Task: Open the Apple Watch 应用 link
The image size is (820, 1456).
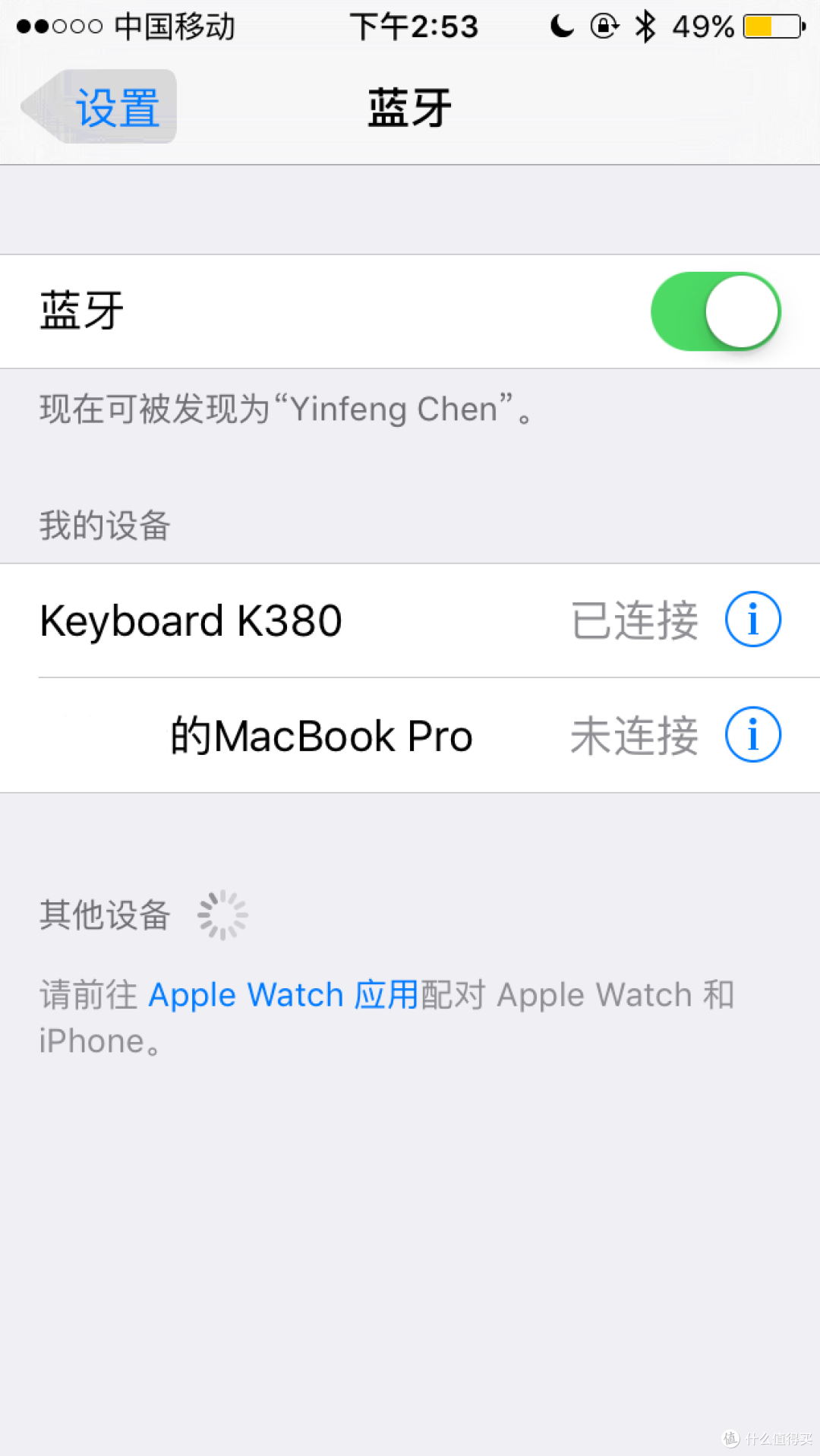Action: point(283,995)
